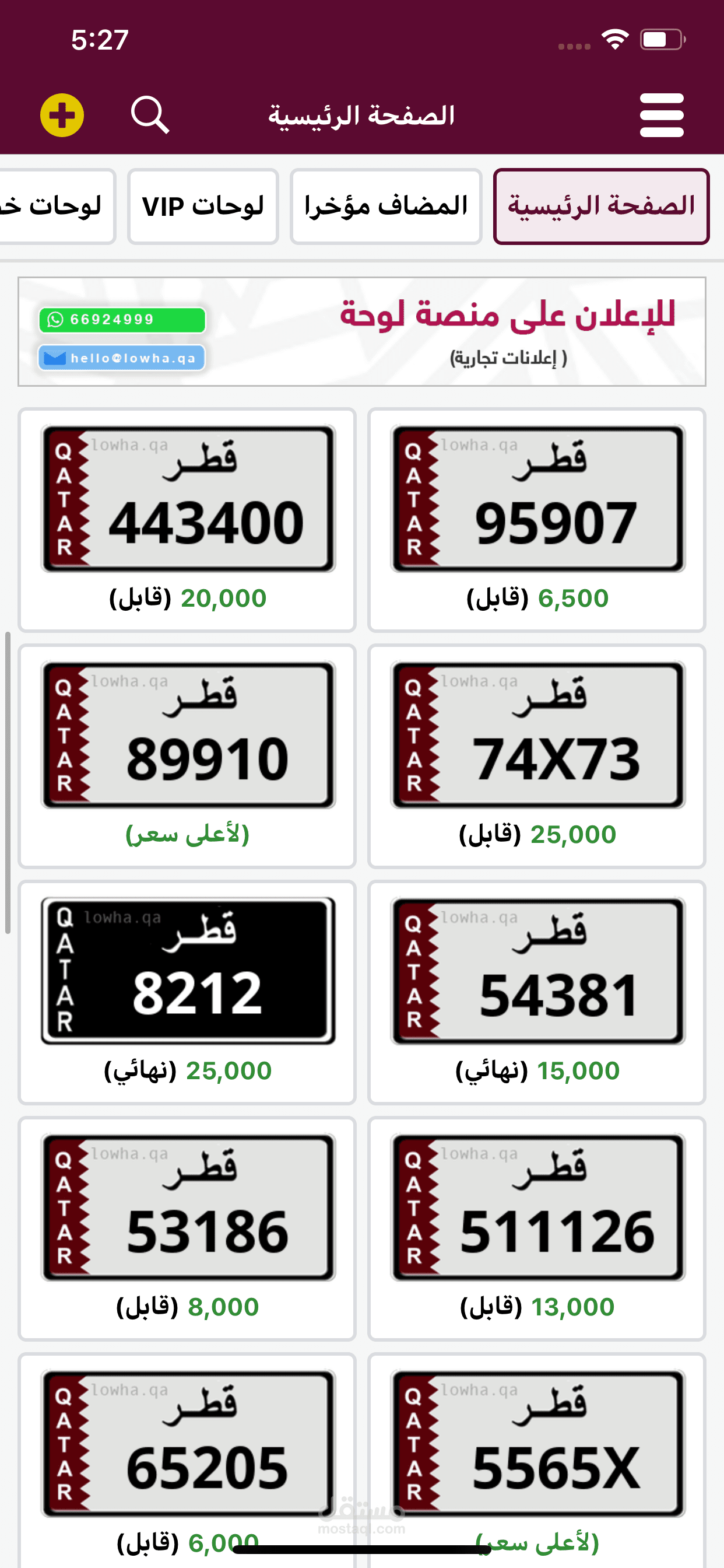Tap the yellow plus icon to add listing
Viewport: 724px width, 1568px height.
coord(61,115)
